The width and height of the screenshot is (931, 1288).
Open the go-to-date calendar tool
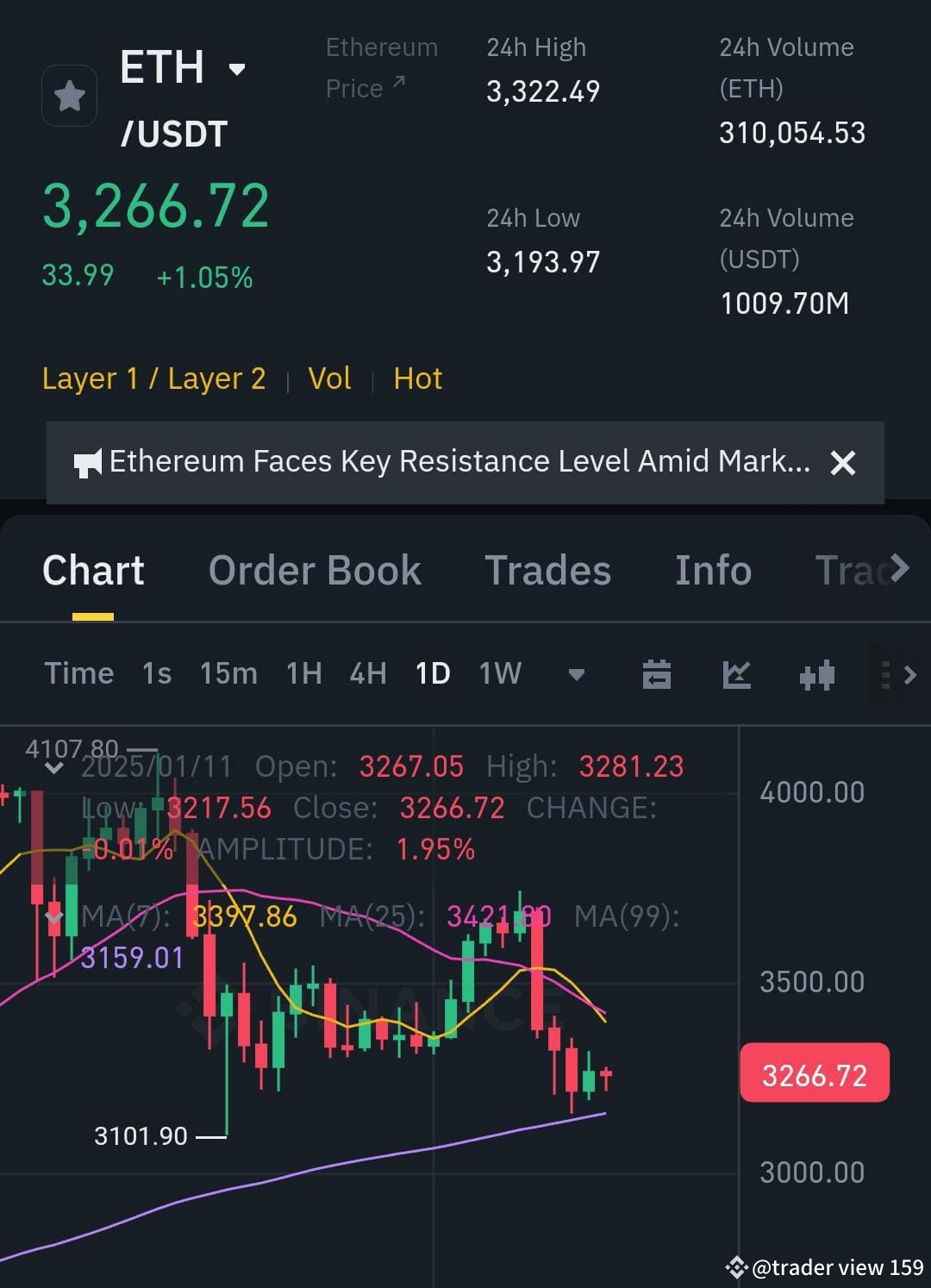click(x=657, y=674)
